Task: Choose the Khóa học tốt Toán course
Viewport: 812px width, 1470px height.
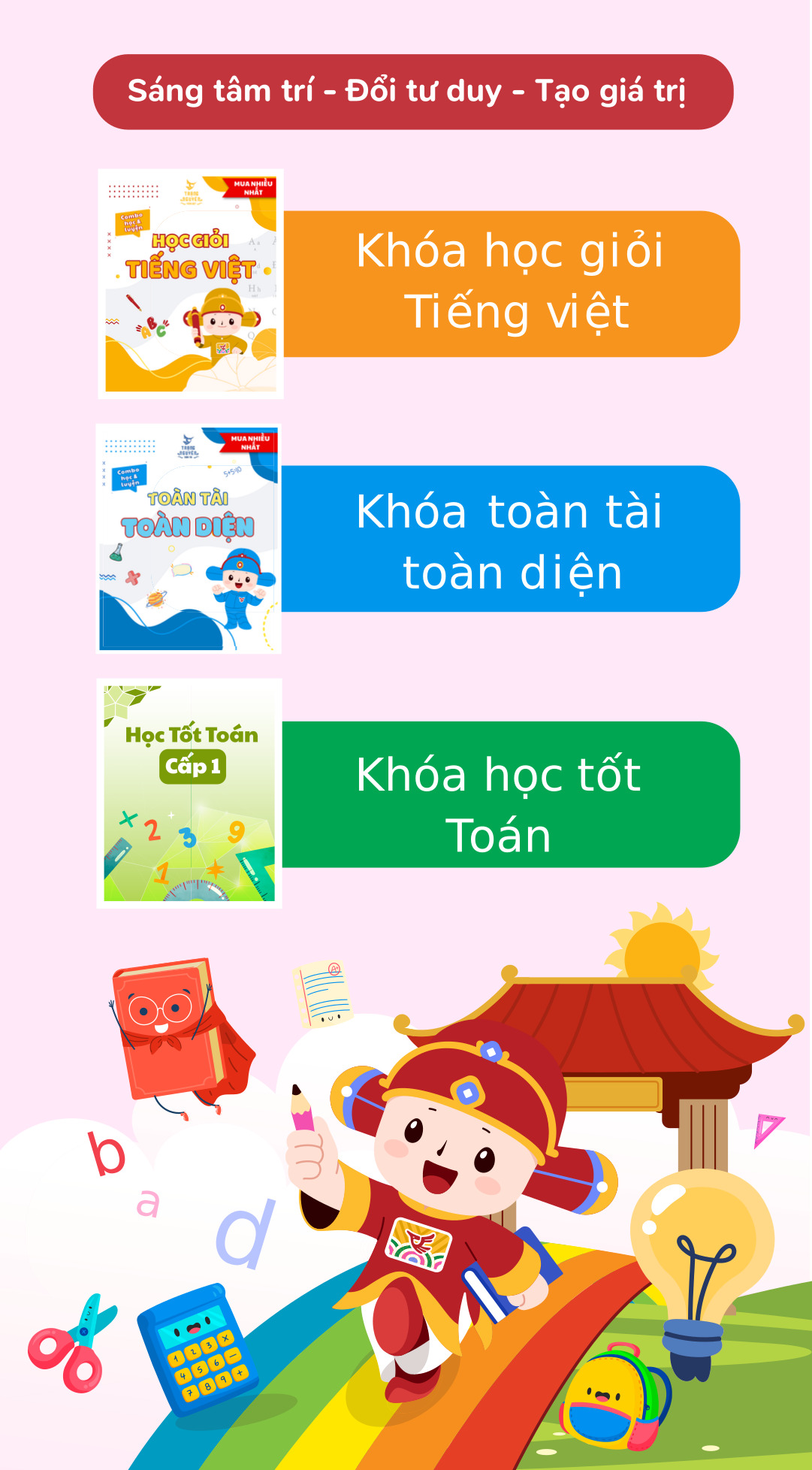Action: click(x=509, y=794)
